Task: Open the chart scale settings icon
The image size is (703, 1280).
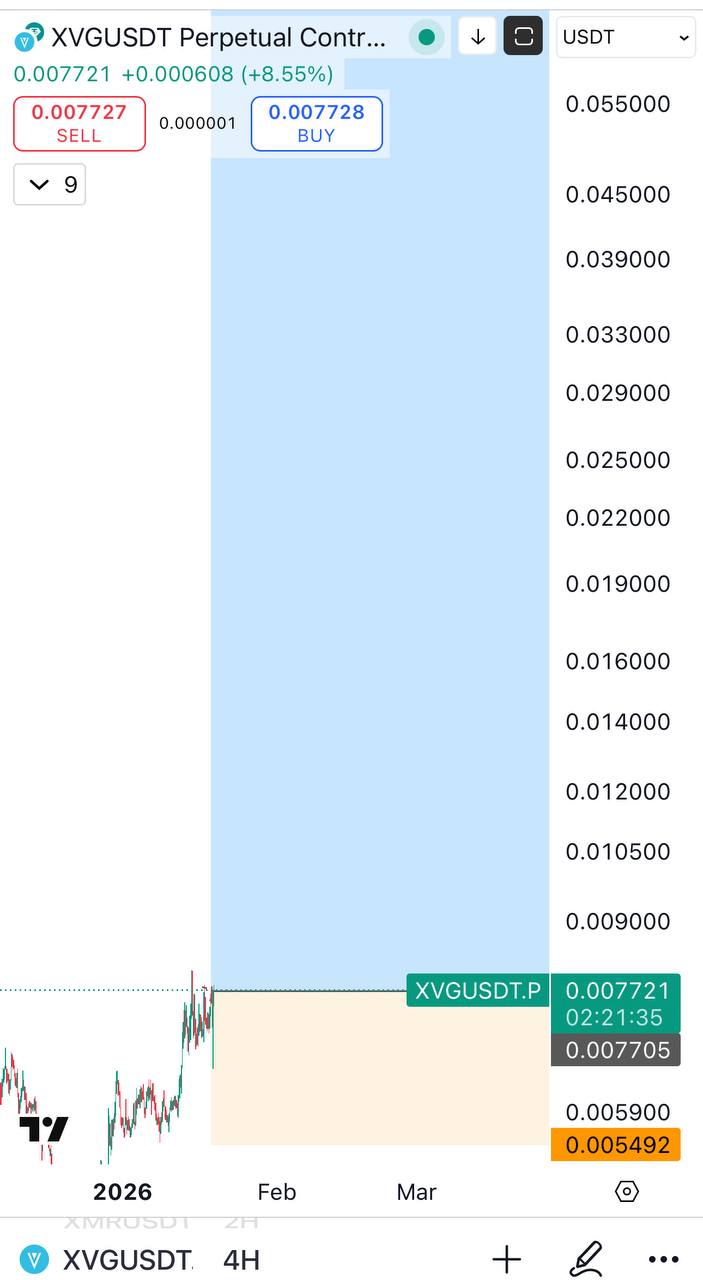Action: pos(626,1191)
